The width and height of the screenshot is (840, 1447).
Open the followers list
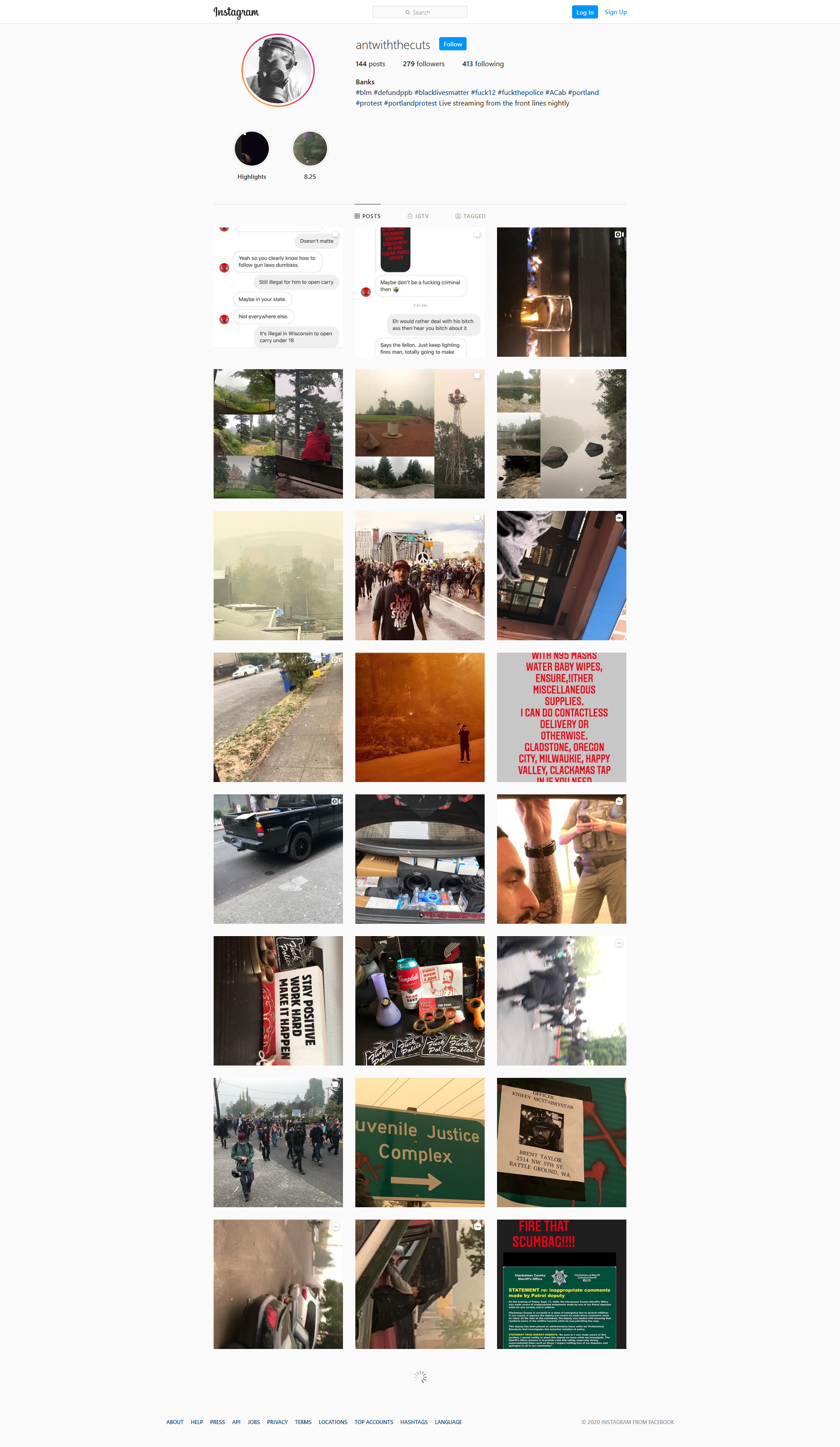(x=424, y=64)
